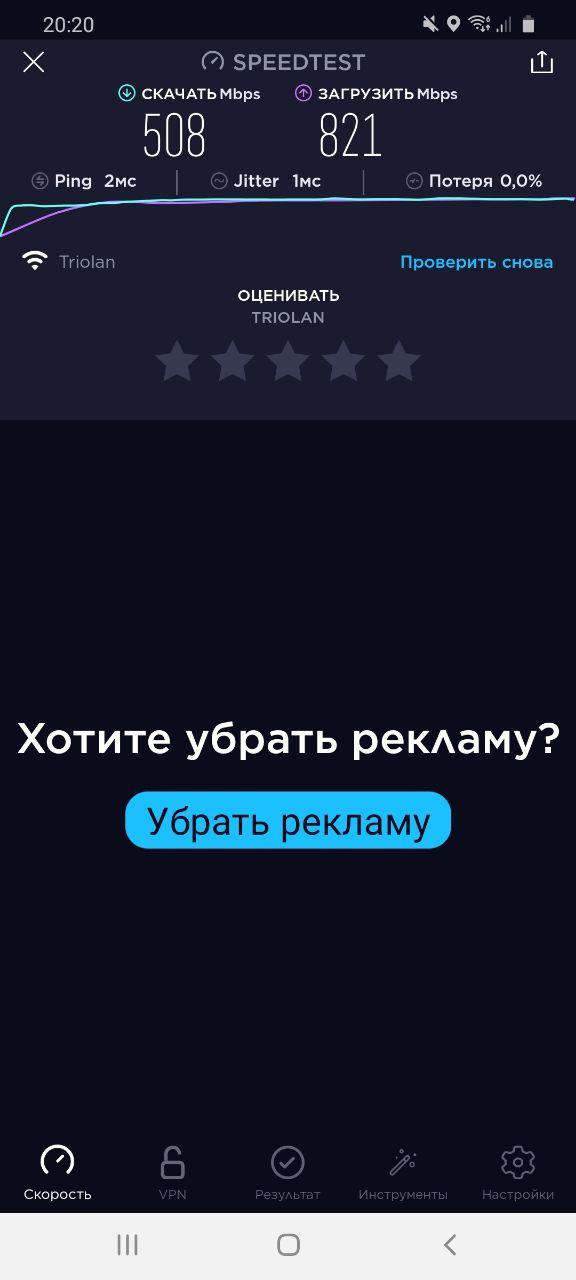Rate Triolan with the third star

point(288,361)
